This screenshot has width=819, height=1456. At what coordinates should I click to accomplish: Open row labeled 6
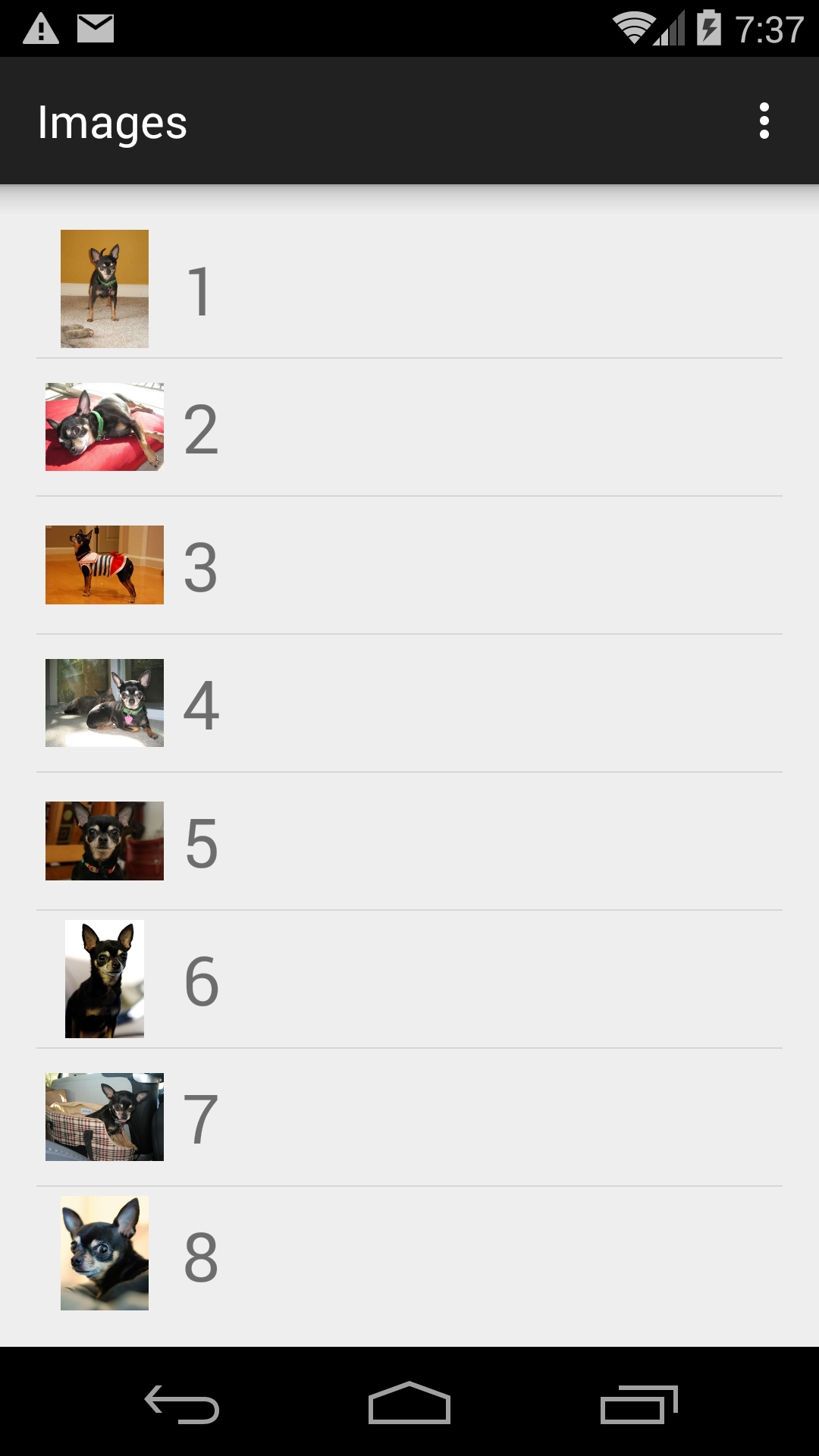(409, 979)
